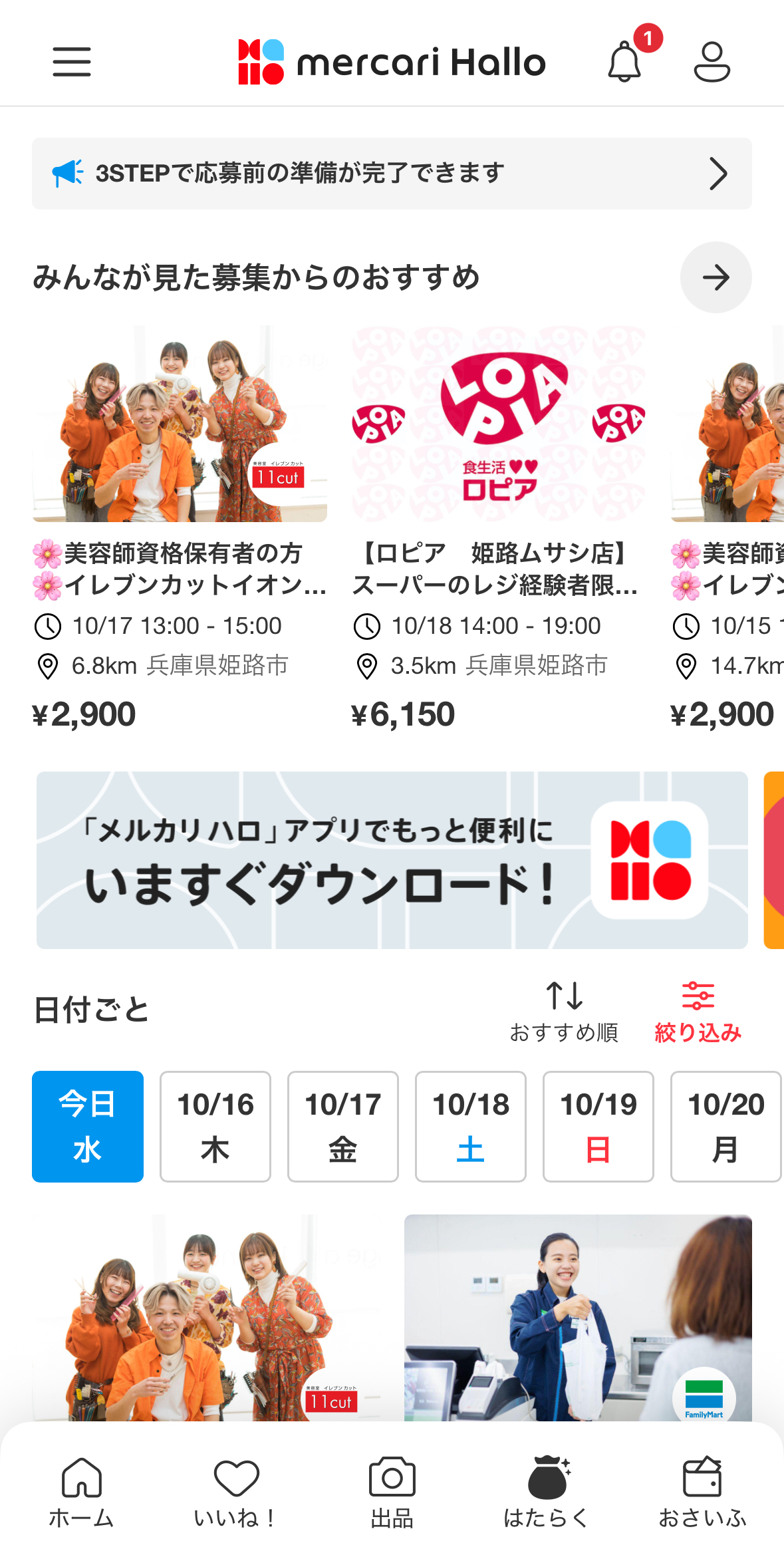Switch to the はたらく tab
The image size is (784, 1563).
coord(547,1493)
